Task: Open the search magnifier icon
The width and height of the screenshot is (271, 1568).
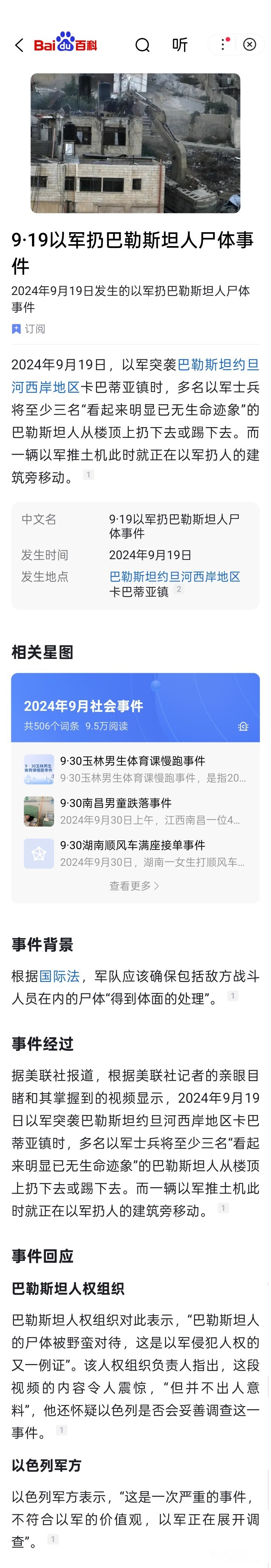Action: point(143,45)
